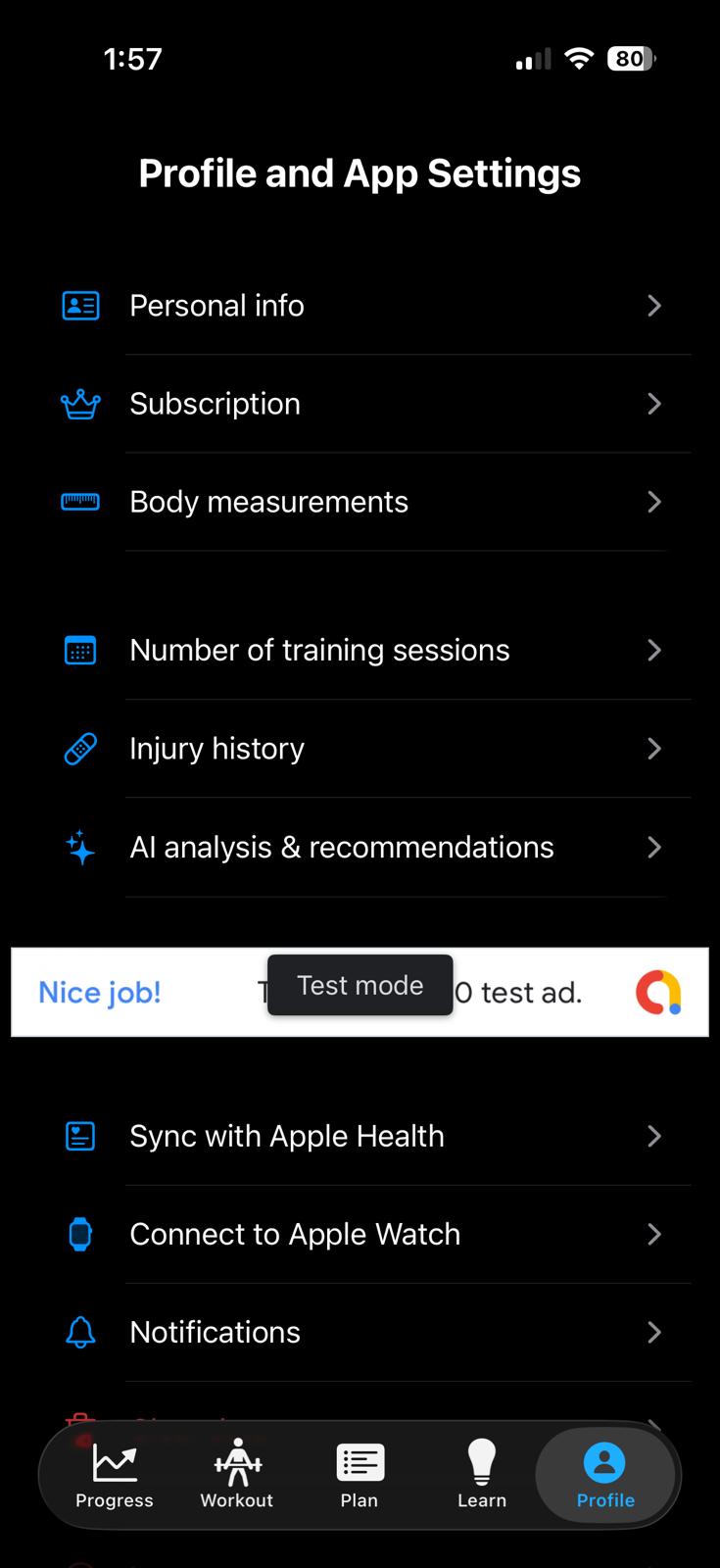Open Personal info settings

tap(359, 306)
